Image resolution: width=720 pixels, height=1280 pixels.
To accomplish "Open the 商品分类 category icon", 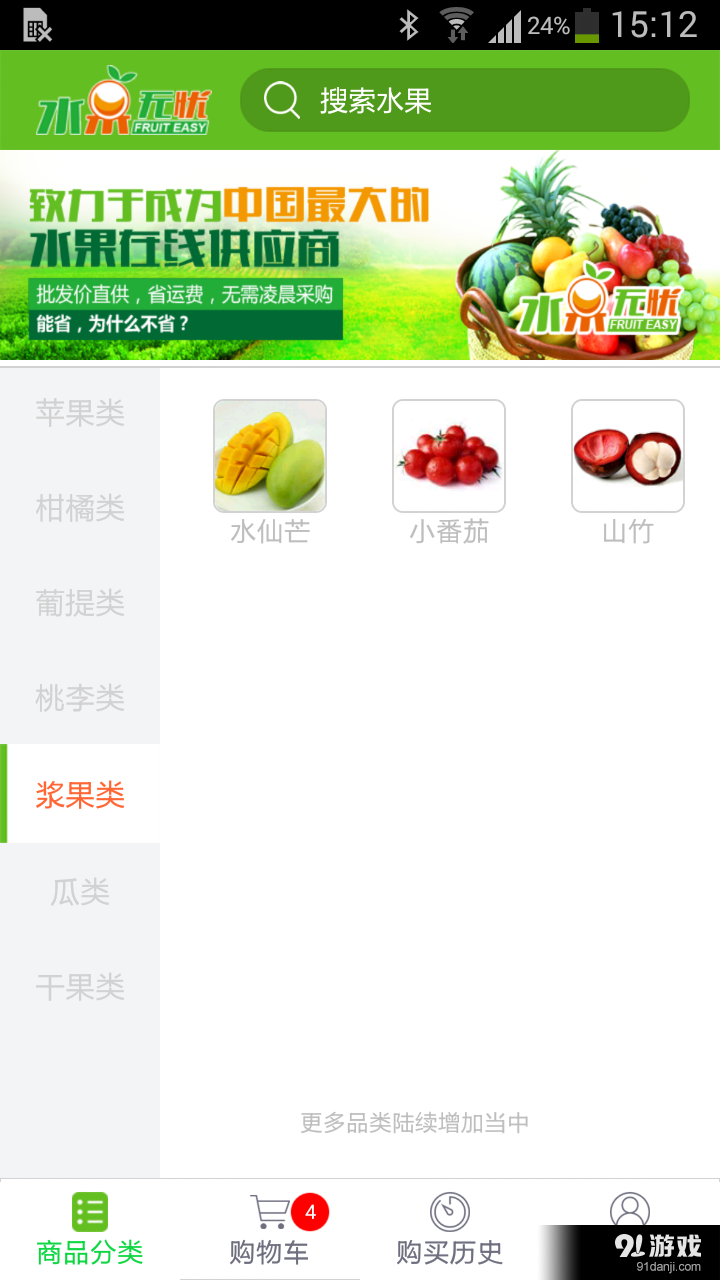I will pos(90,1210).
